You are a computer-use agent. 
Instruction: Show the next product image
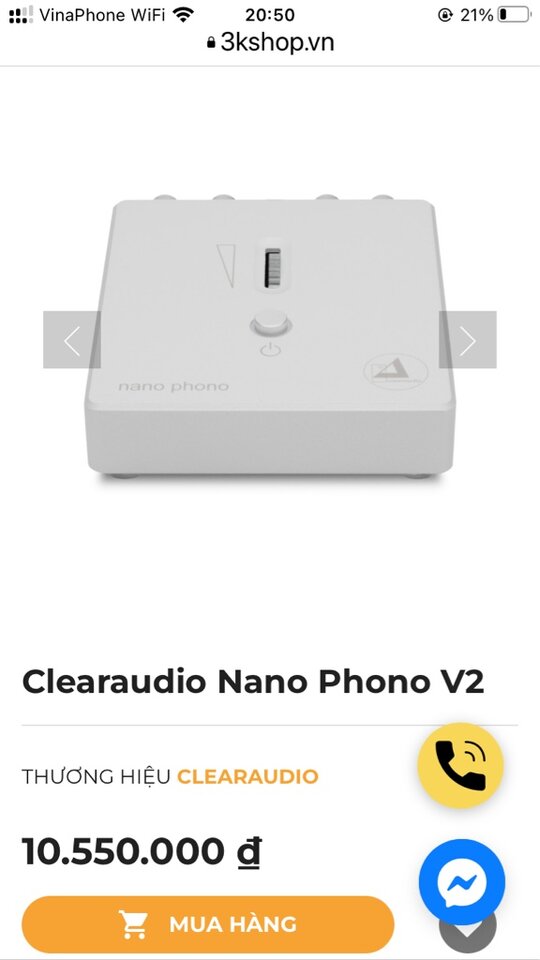click(x=468, y=340)
